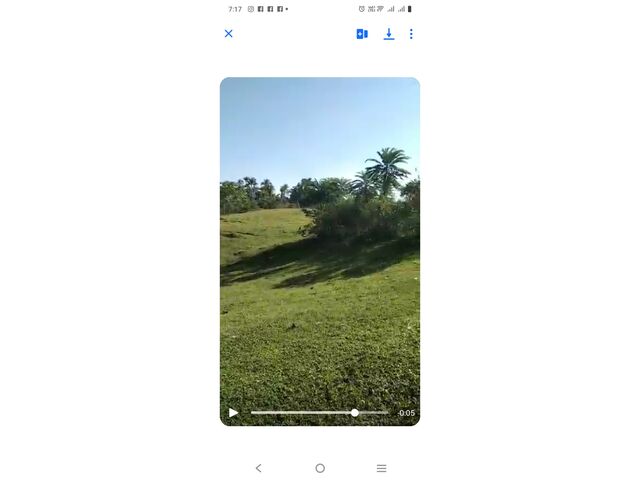Open the three-dot overflow menu

pos(411,34)
